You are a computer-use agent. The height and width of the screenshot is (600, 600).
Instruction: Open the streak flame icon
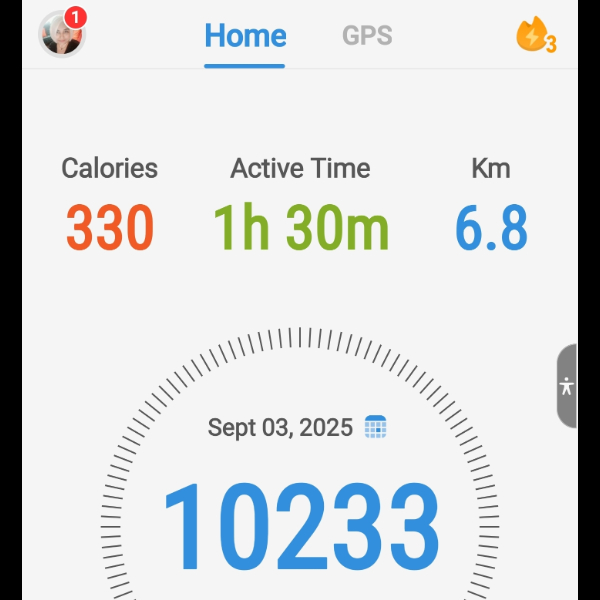(x=534, y=36)
